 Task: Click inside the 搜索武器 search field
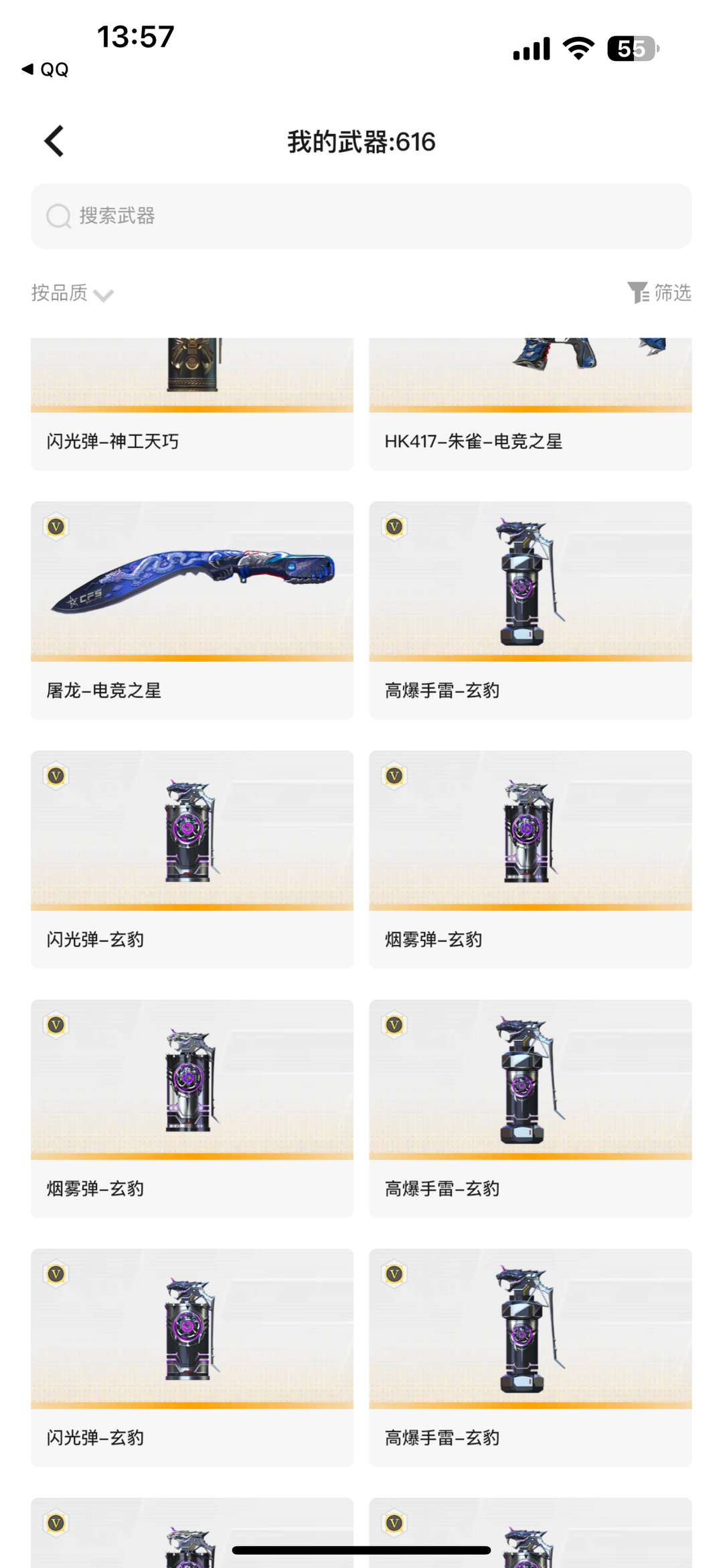click(x=361, y=216)
